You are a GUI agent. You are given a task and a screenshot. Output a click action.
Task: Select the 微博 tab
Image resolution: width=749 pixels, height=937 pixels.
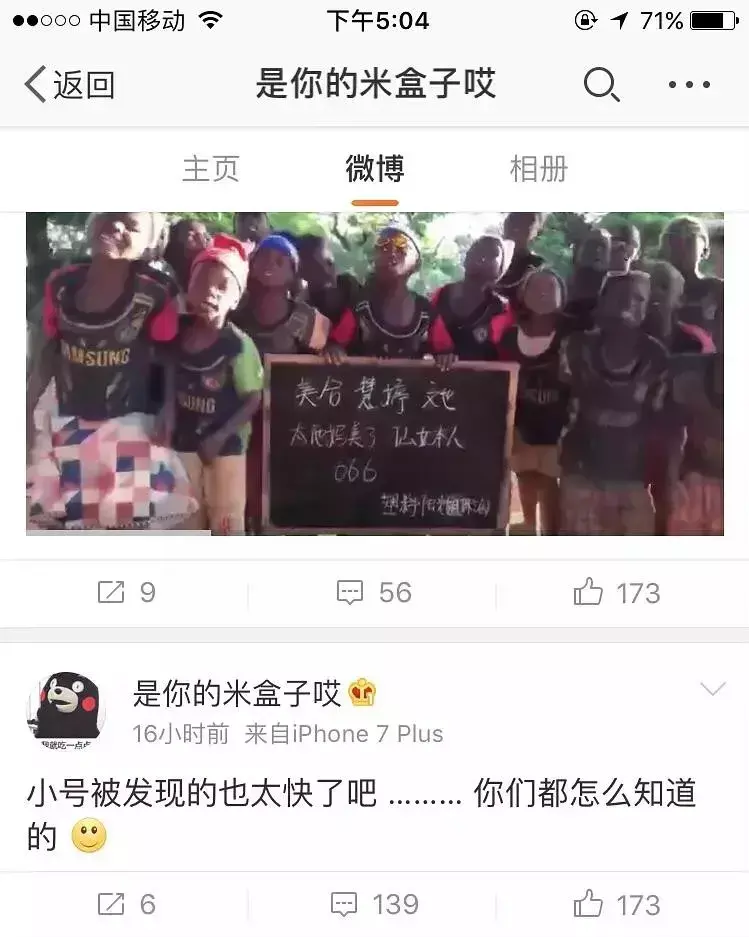point(374,169)
